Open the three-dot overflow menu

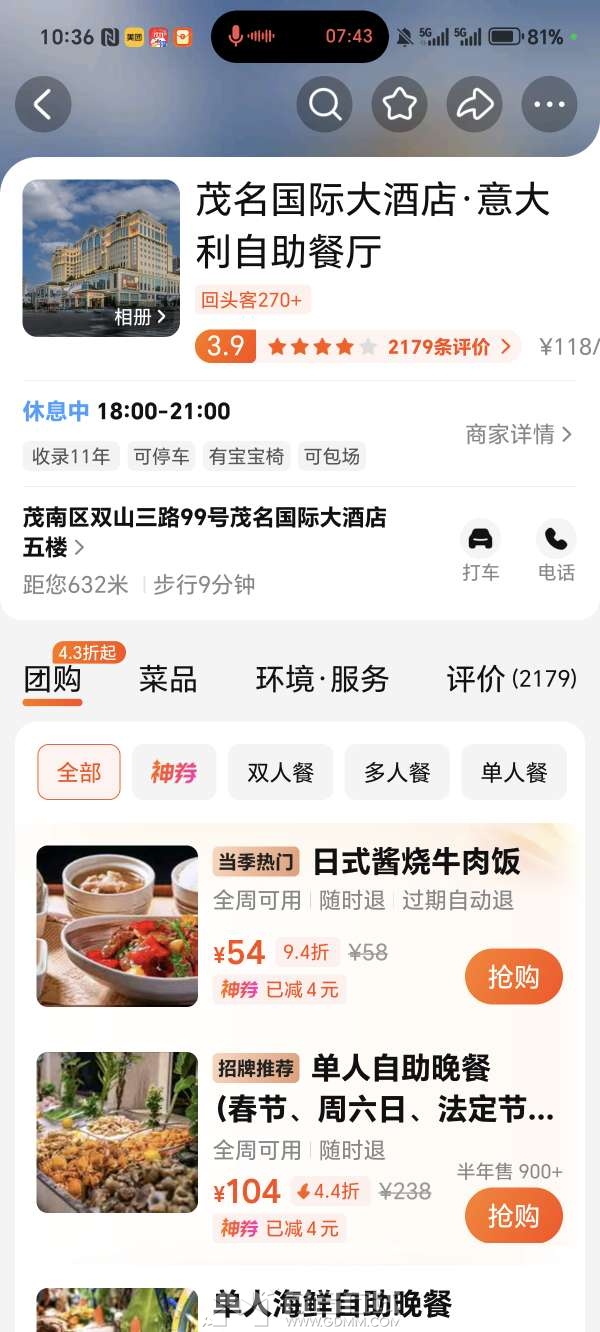pyautogui.click(x=549, y=105)
